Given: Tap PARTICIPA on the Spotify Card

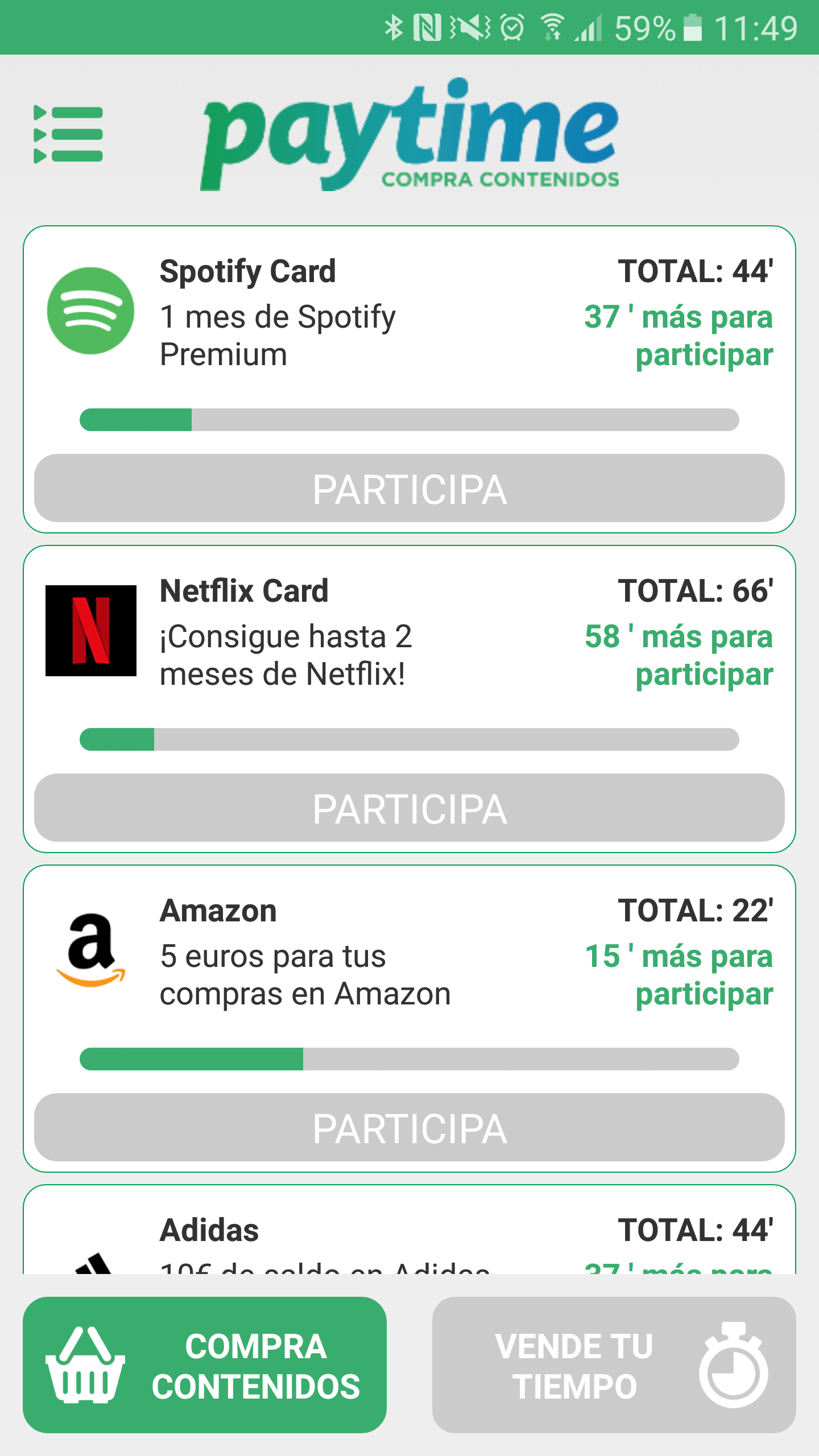Looking at the screenshot, I should coord(409,488).
